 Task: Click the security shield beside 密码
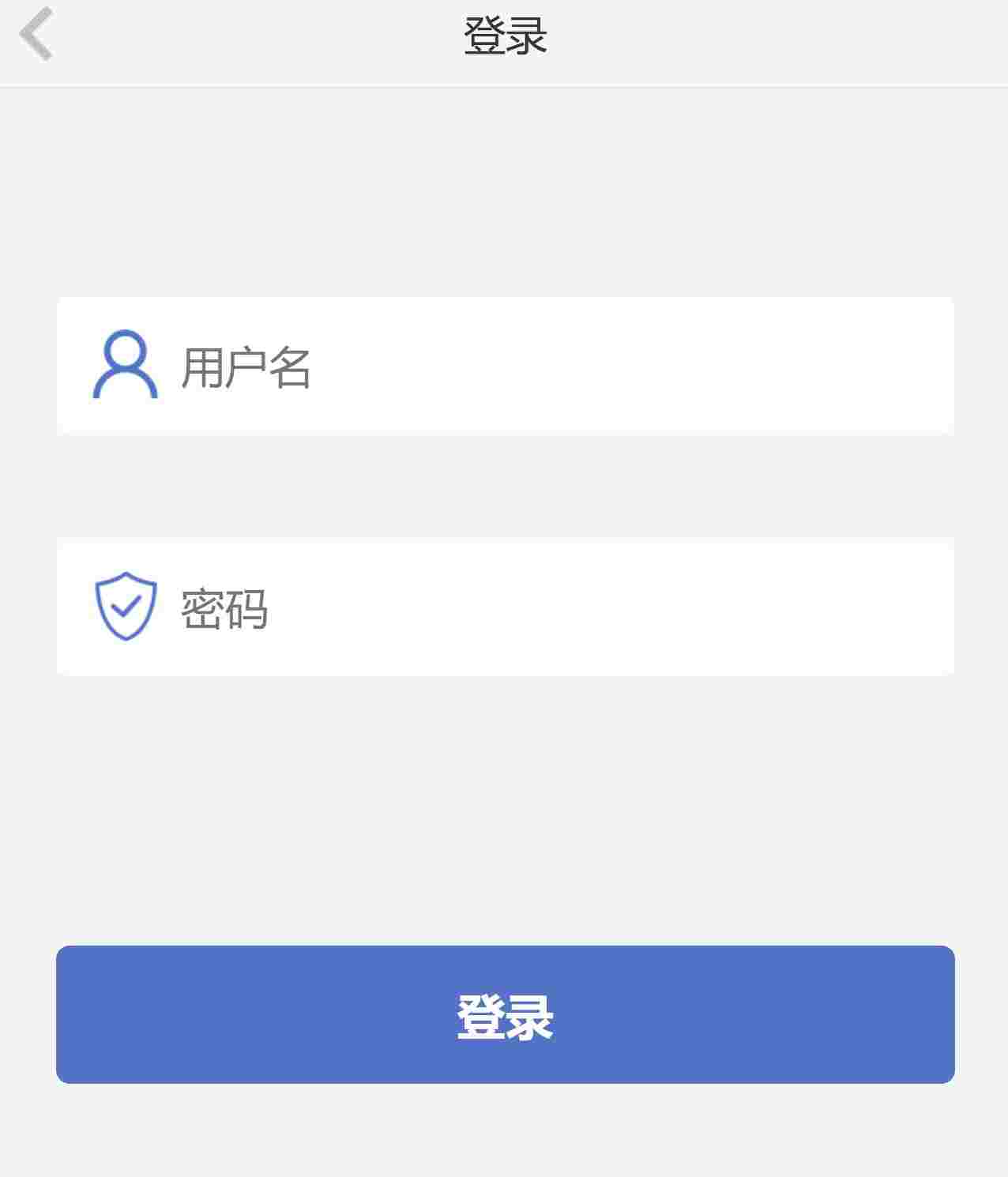click(x=126, y=608)
